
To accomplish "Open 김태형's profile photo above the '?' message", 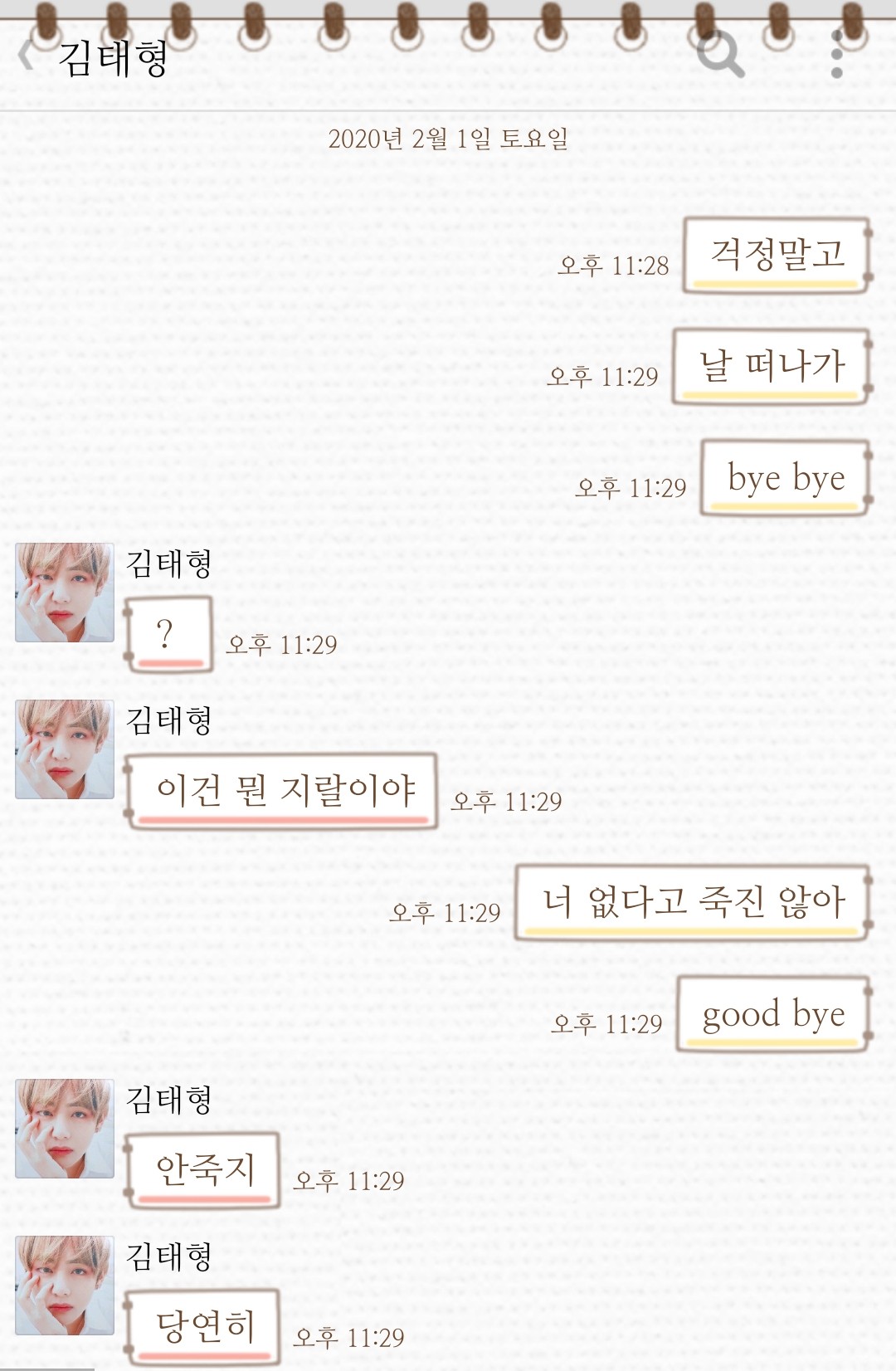I will click(65, 593).
